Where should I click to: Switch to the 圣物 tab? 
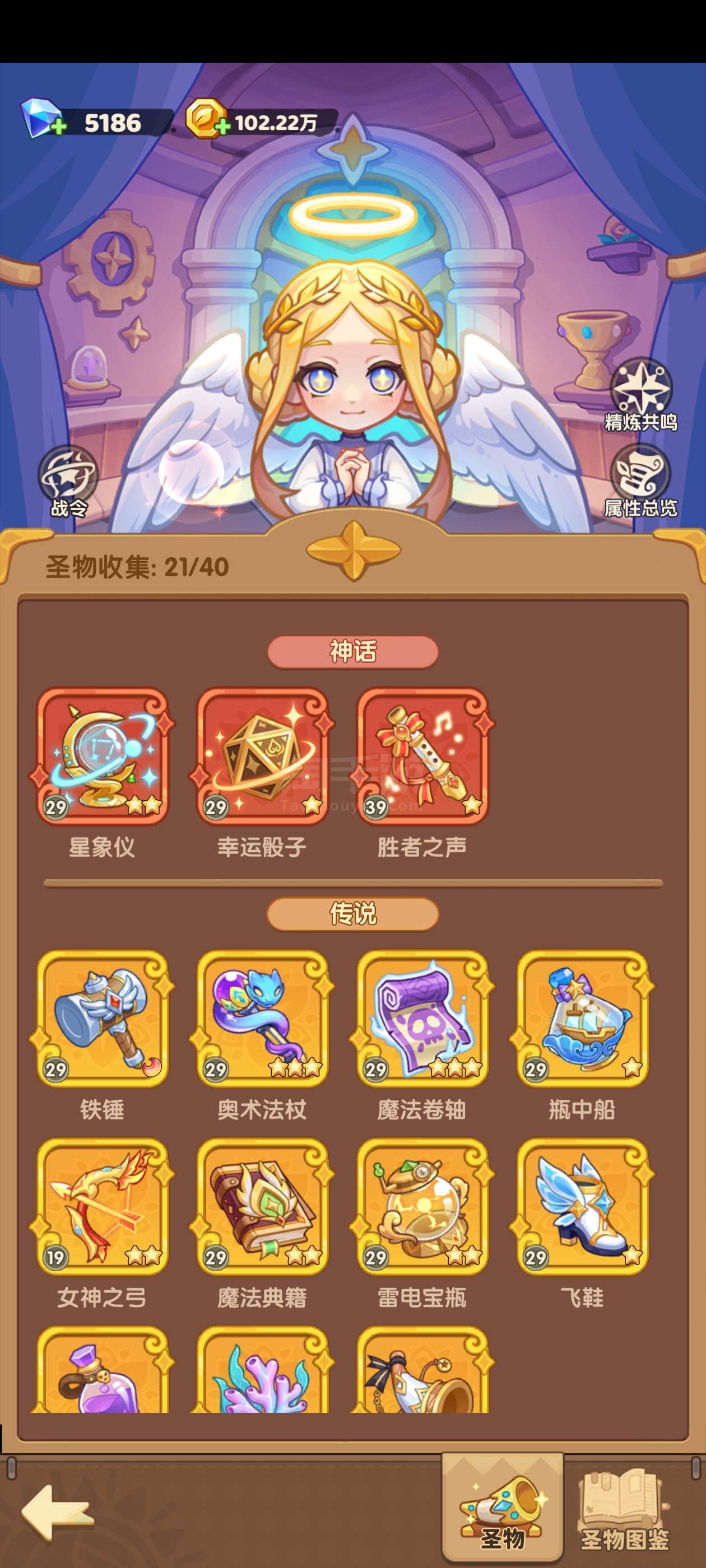(x=503, y=1509)
